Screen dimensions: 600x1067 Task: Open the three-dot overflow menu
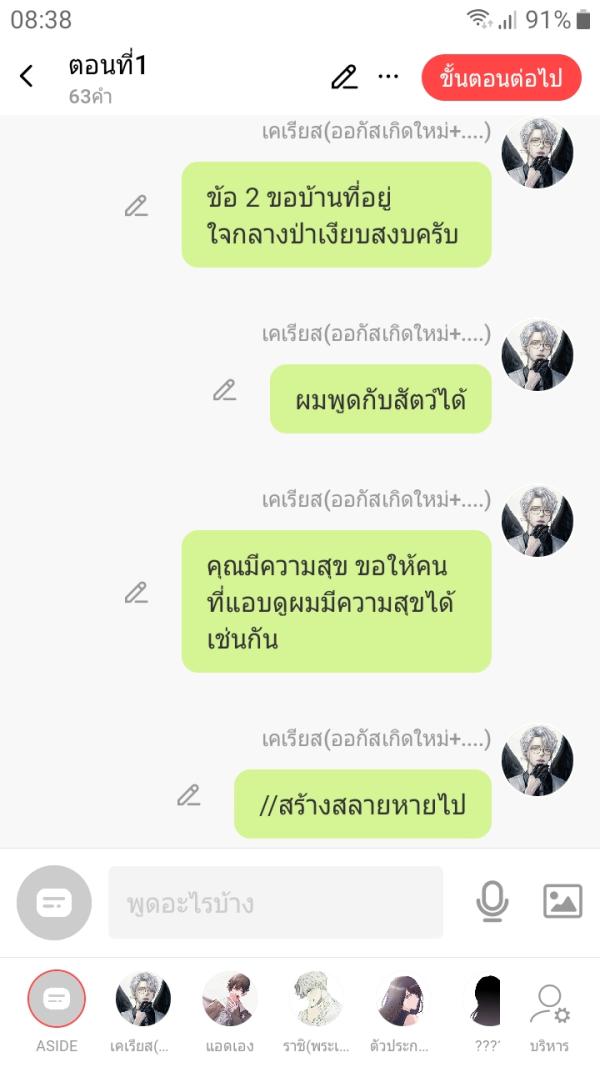click(x=388, y=76)
